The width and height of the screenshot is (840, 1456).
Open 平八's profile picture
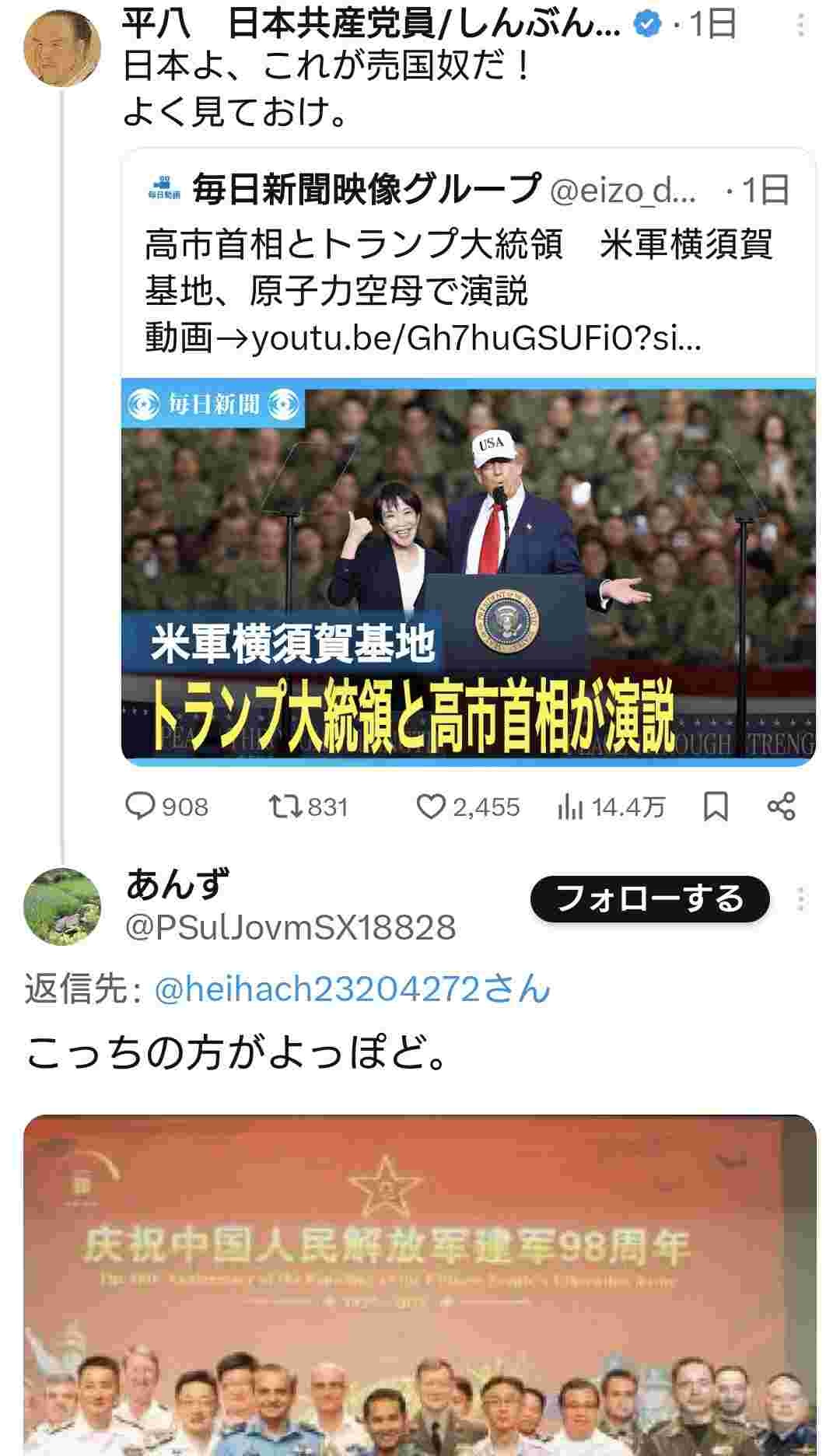(x=62, y=48)
